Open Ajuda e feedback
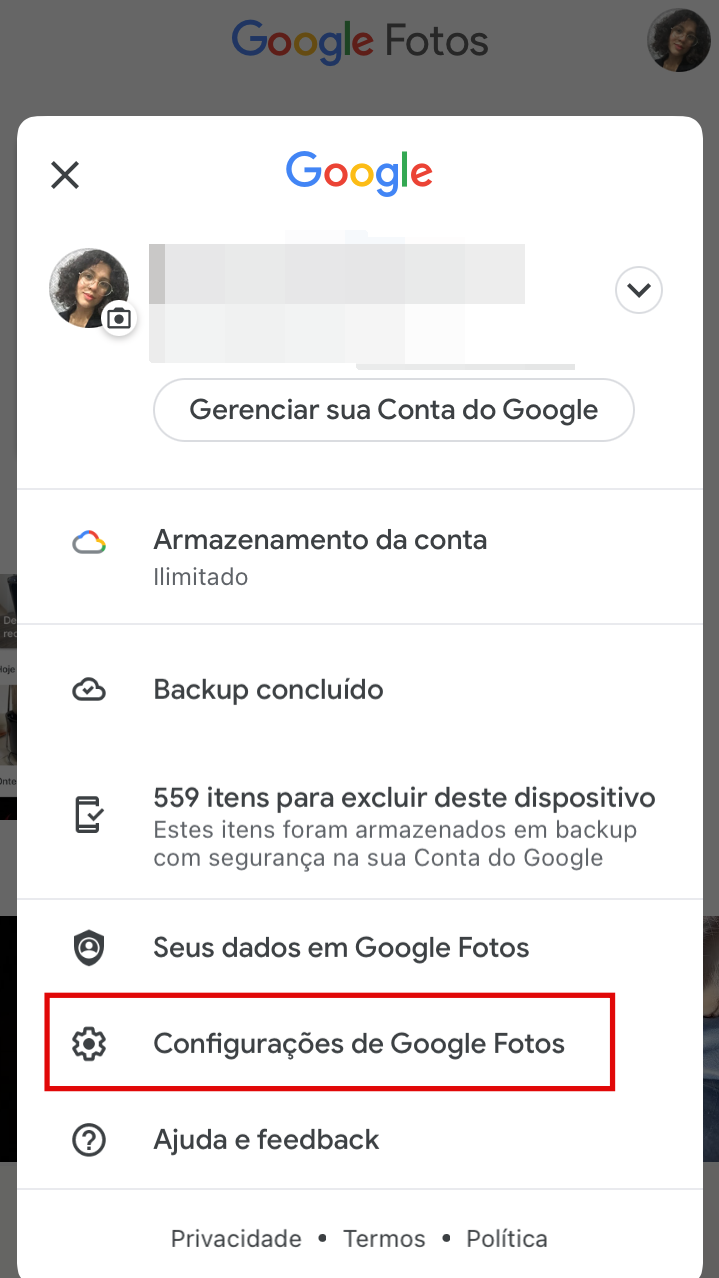 pyautogui.click(x=360, y=1140)
